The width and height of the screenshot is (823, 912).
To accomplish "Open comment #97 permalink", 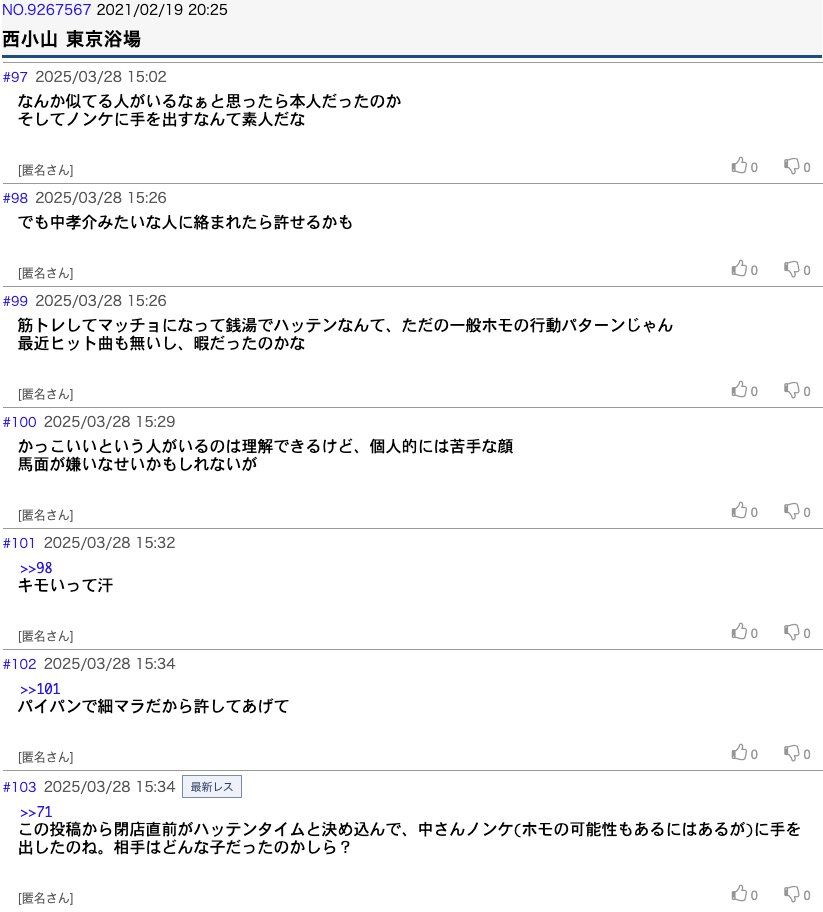I will (16, 77).
